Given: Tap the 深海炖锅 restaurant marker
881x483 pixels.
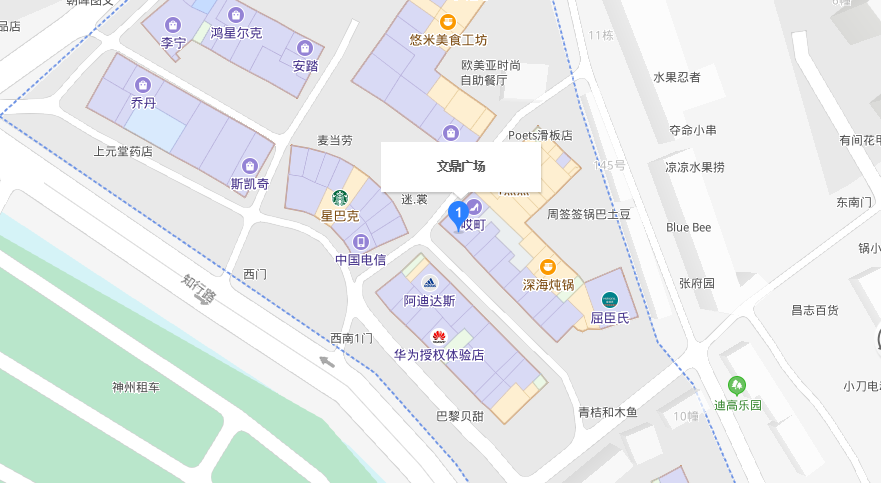Looking at the screenshot, I should point(548,266).
